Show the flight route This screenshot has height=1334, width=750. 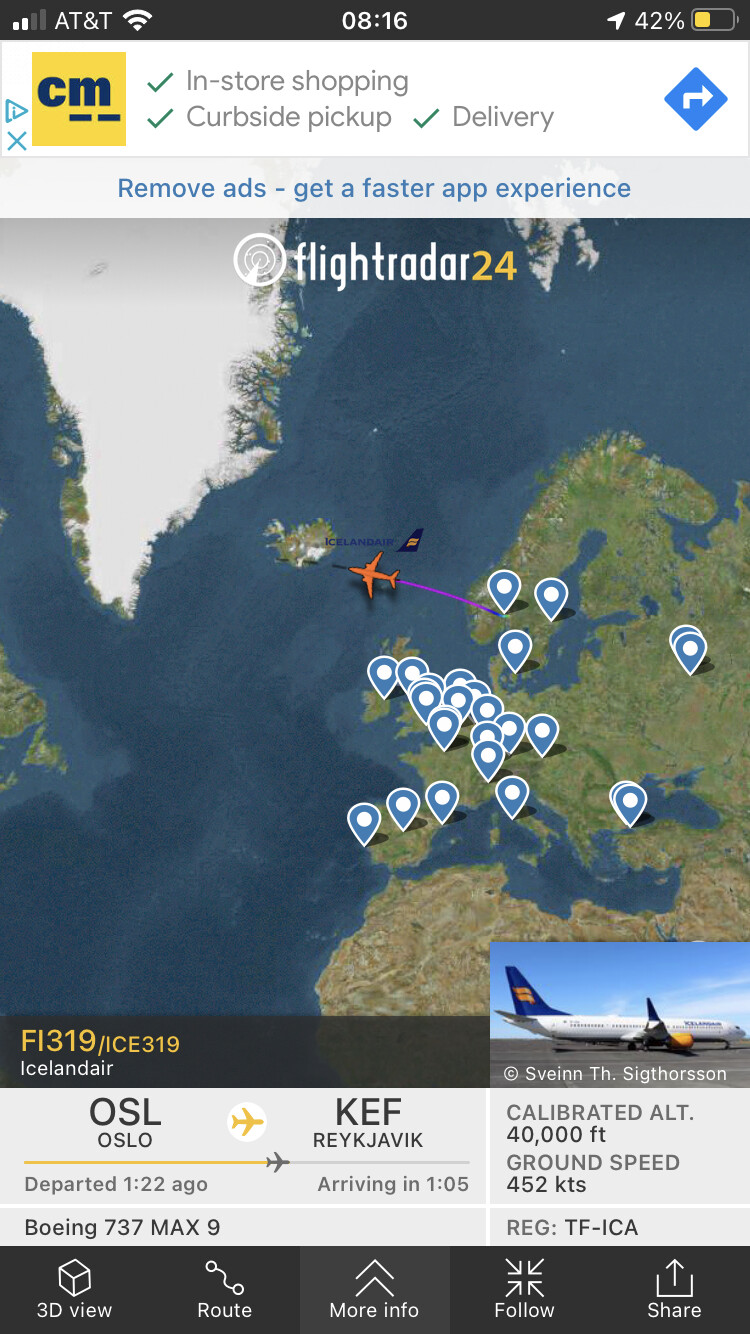click(x=224, y=1289)
